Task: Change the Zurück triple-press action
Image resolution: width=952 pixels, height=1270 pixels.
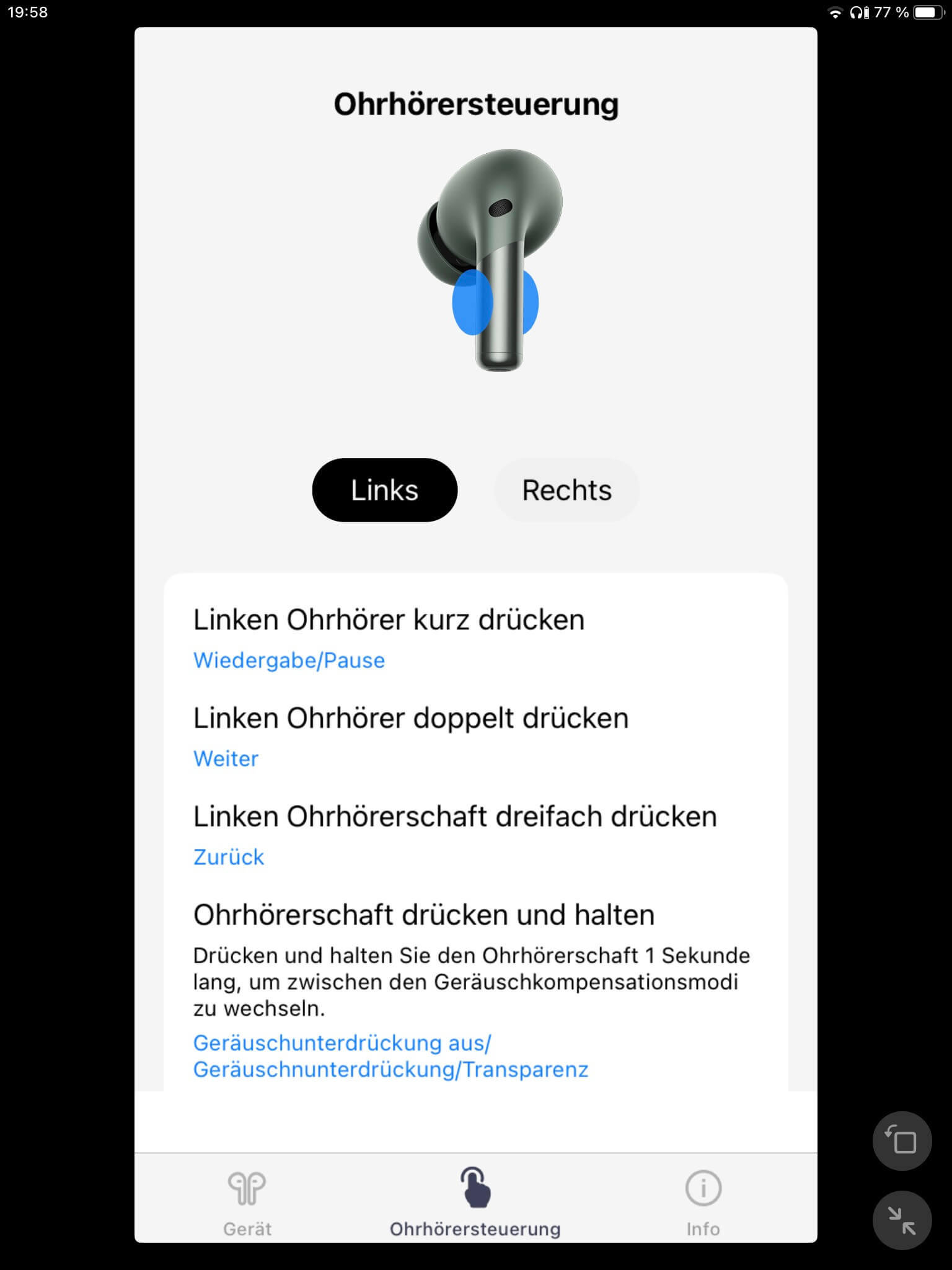Action: tap(229, 857)
